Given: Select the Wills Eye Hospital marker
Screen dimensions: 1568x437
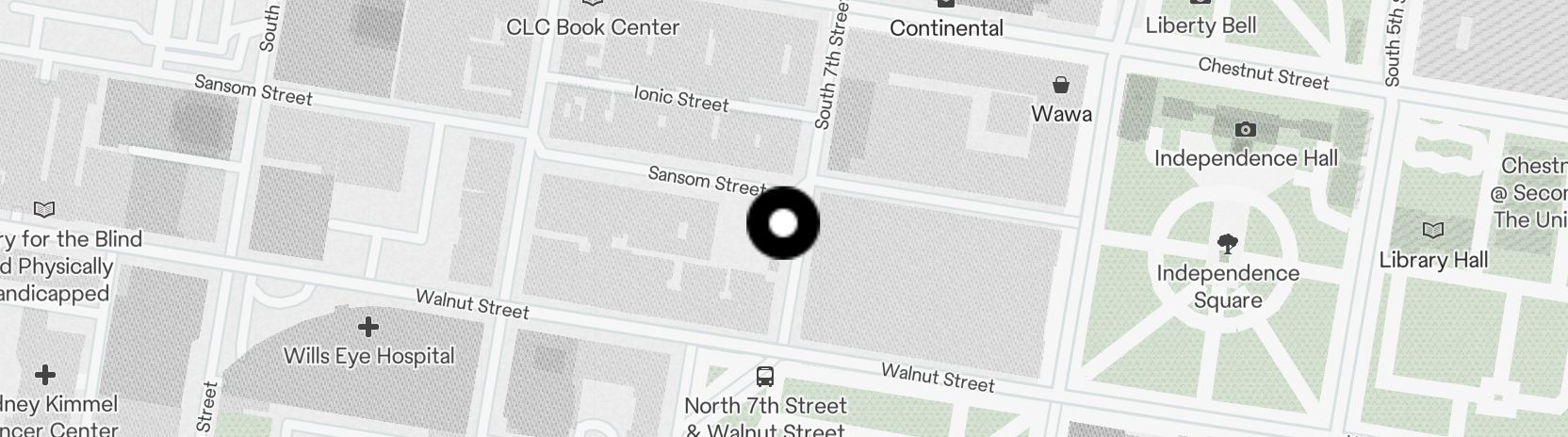Looking at the screenshot, I should point(368,327).
